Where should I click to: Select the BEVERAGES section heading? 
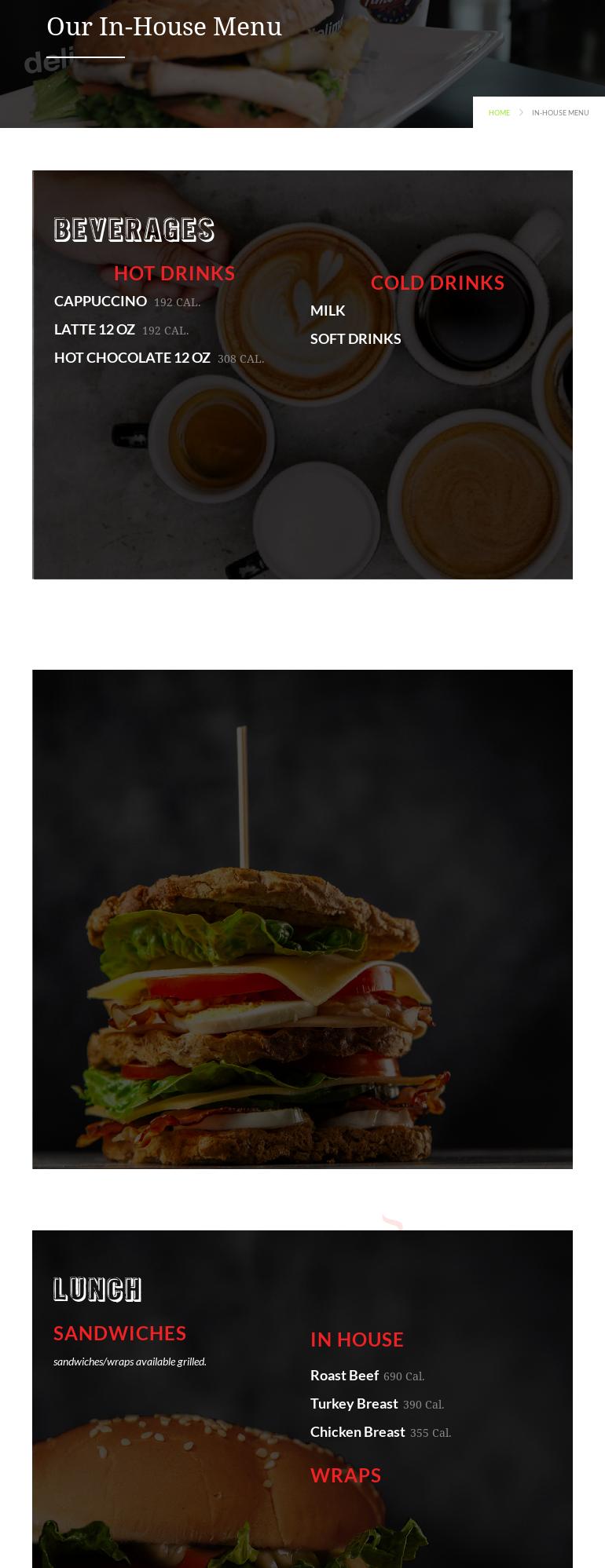point(134,229)
